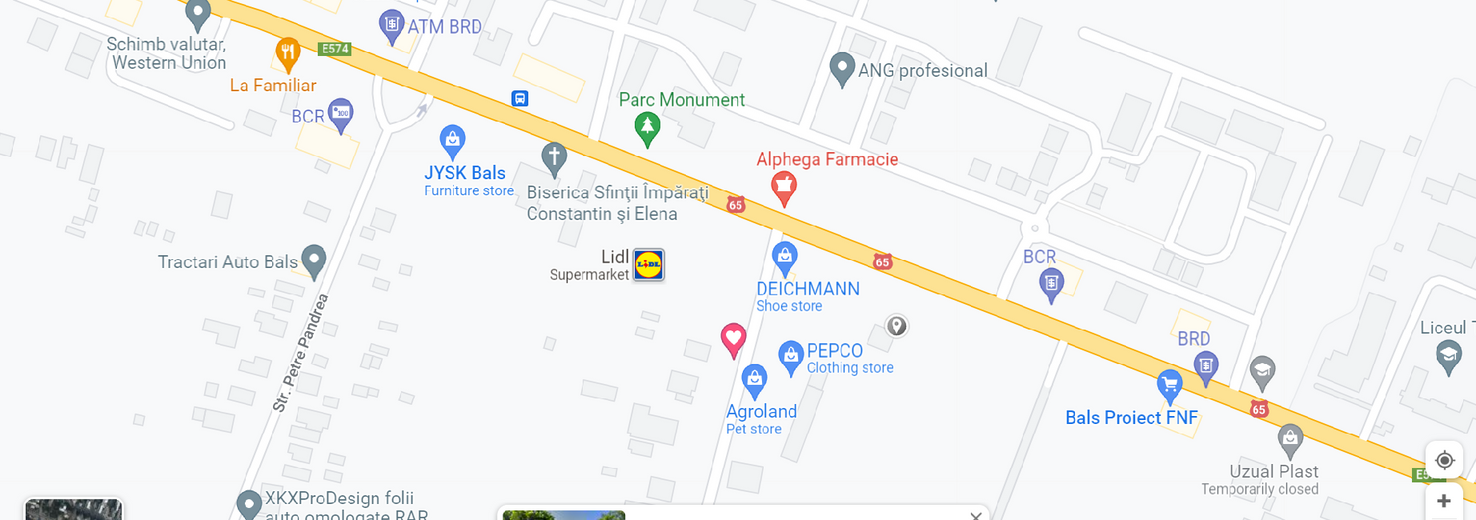Zoom in with the plus button
This screenshot has height=520, width=1476.
click(x=1444, y=501)
